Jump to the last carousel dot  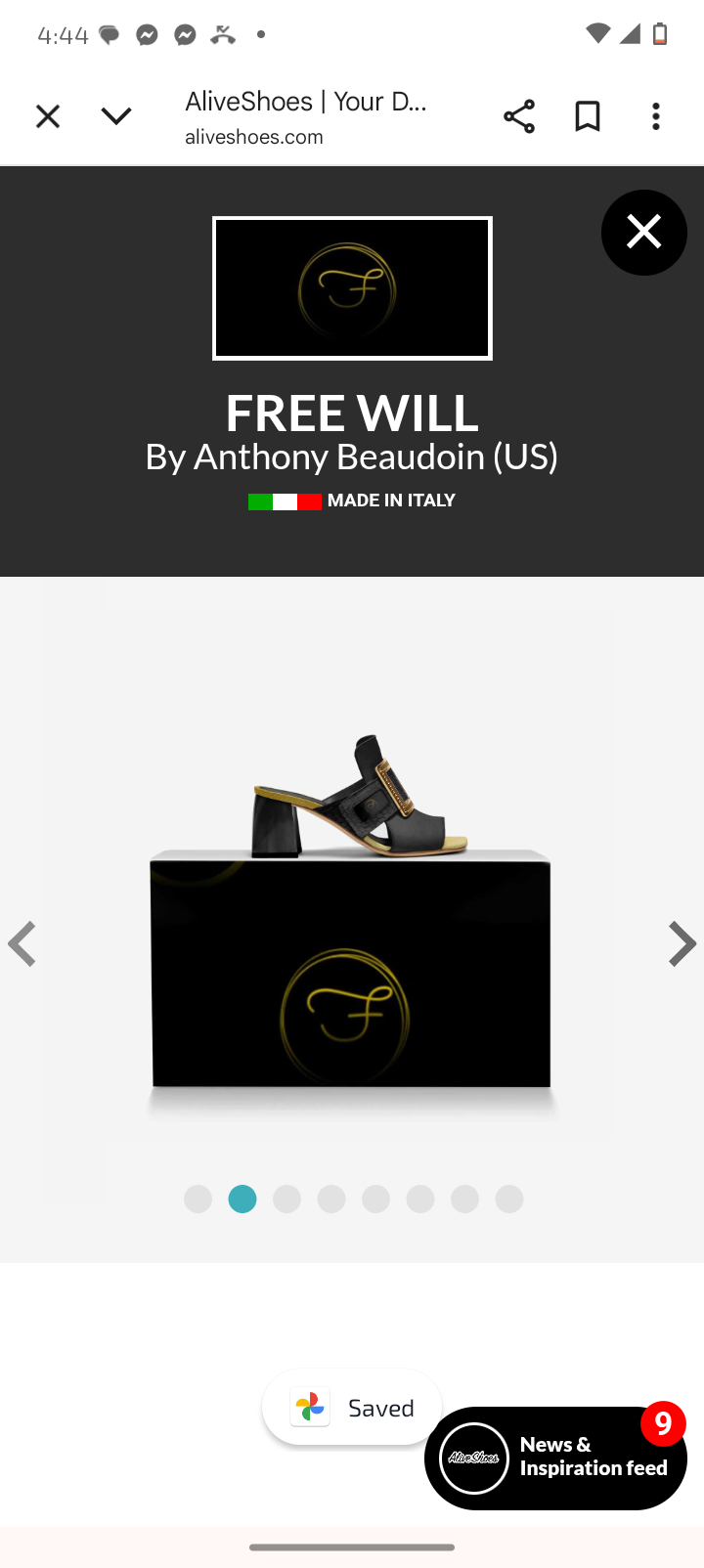pyautogui.click(x=508, y=1198)
